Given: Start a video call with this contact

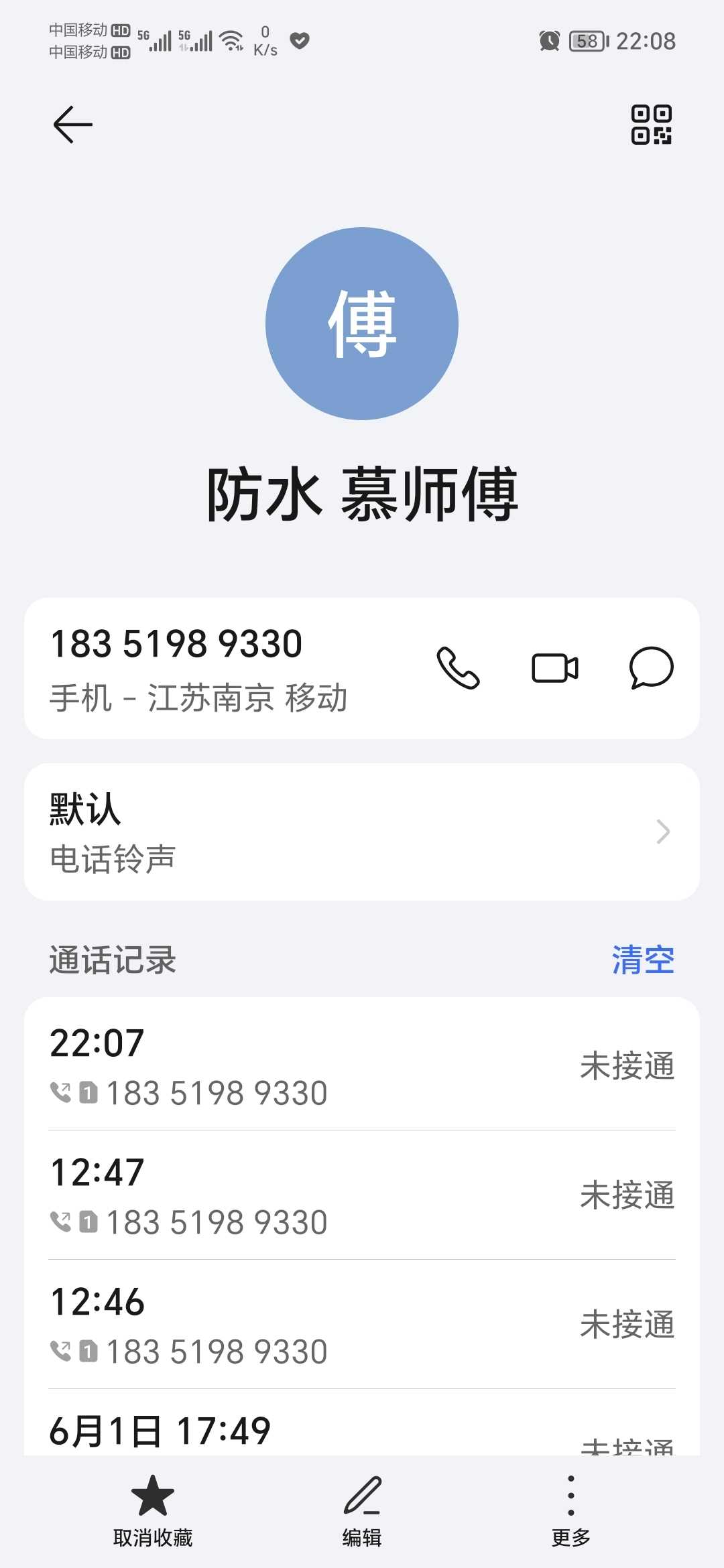Looking at the screenshot, I should [555, 668].
